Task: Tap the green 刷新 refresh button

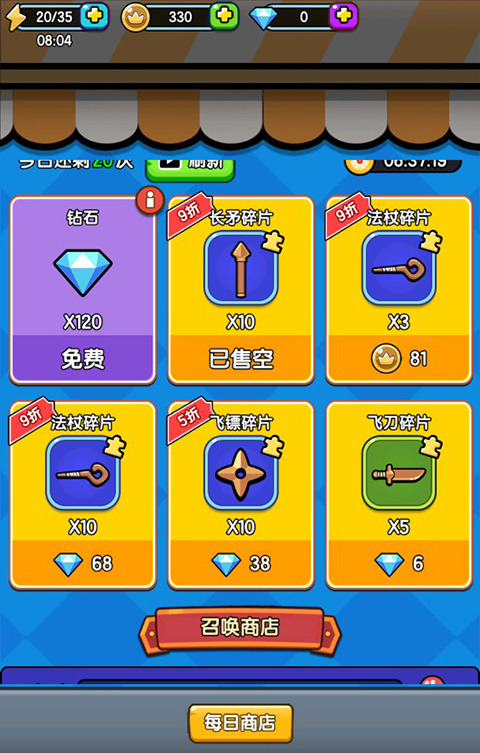Action: [x=190, y=168]
